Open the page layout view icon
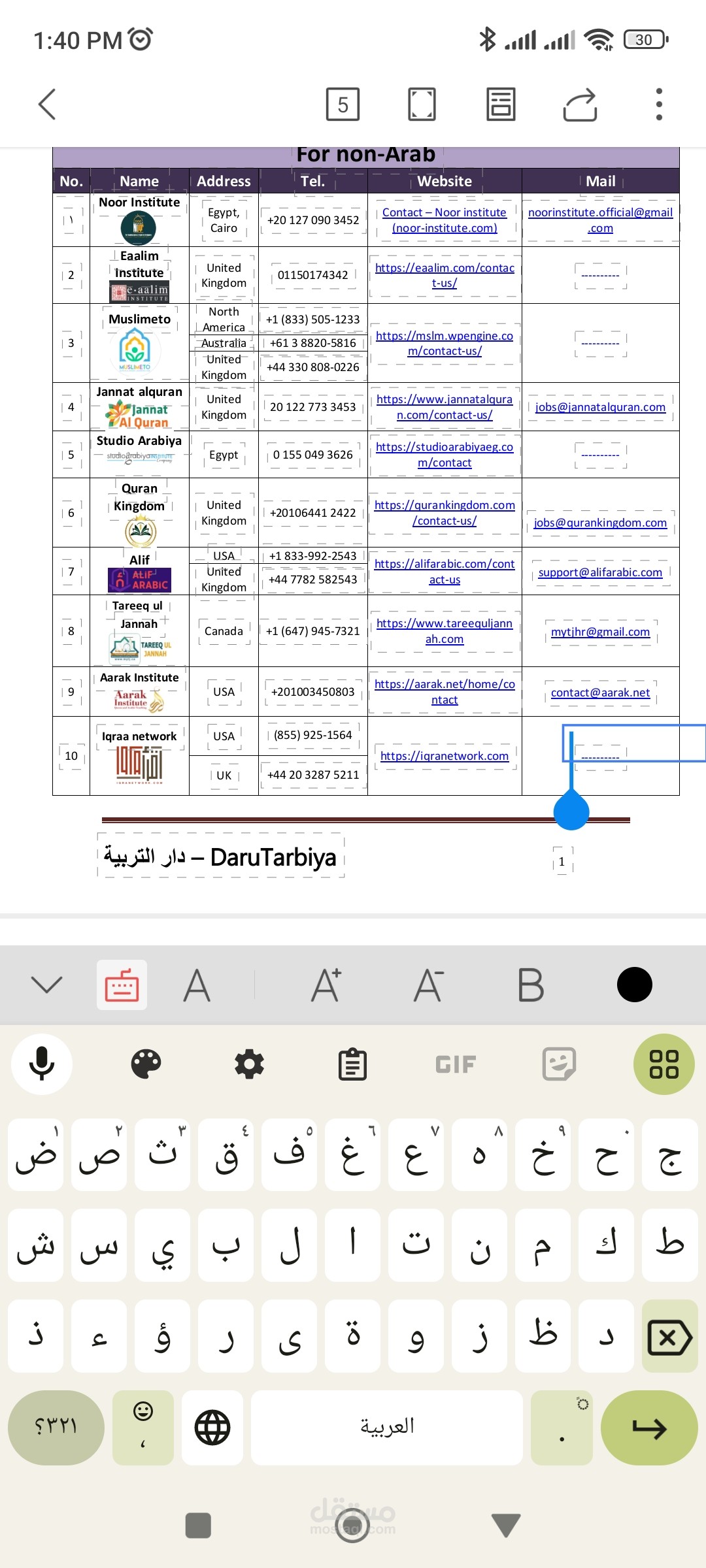The width and height of the screenshot is (706, 1568). [501, 105]
